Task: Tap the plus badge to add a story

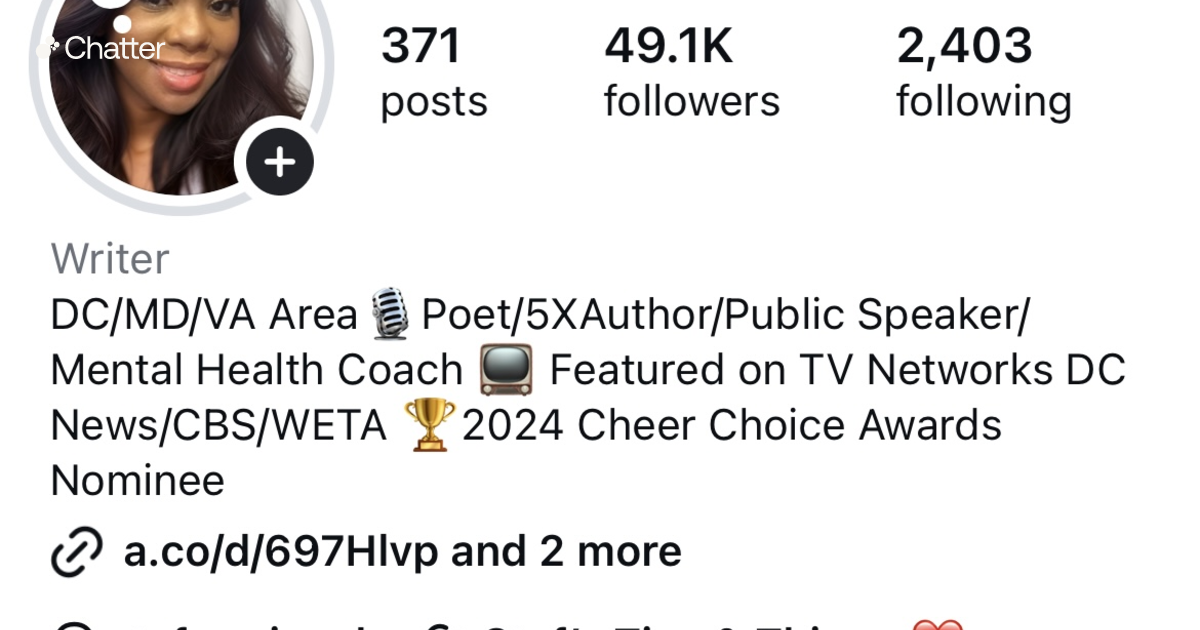Action: 280,161
